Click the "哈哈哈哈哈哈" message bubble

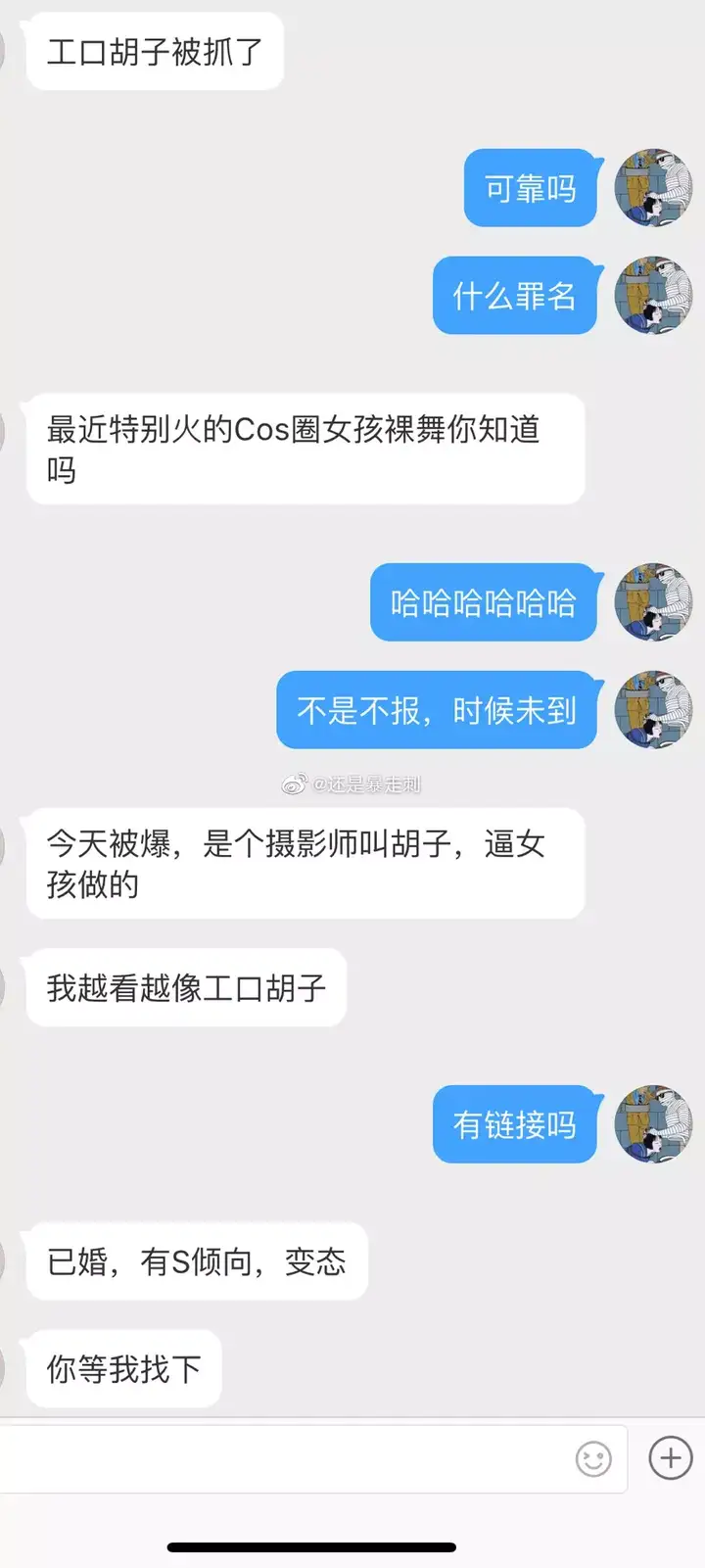pyautogui.click(x=484, y=602)
